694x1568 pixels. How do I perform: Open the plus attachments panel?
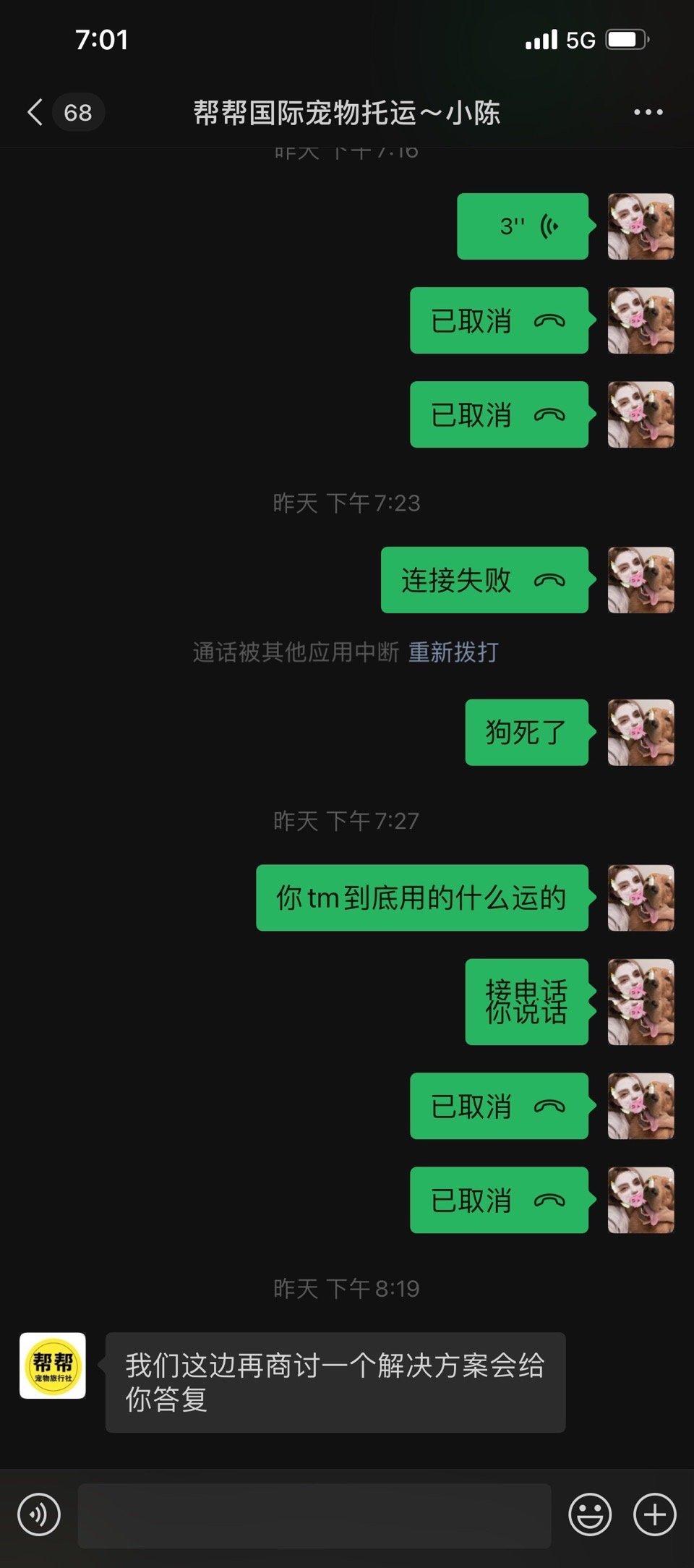(655, 1514)
